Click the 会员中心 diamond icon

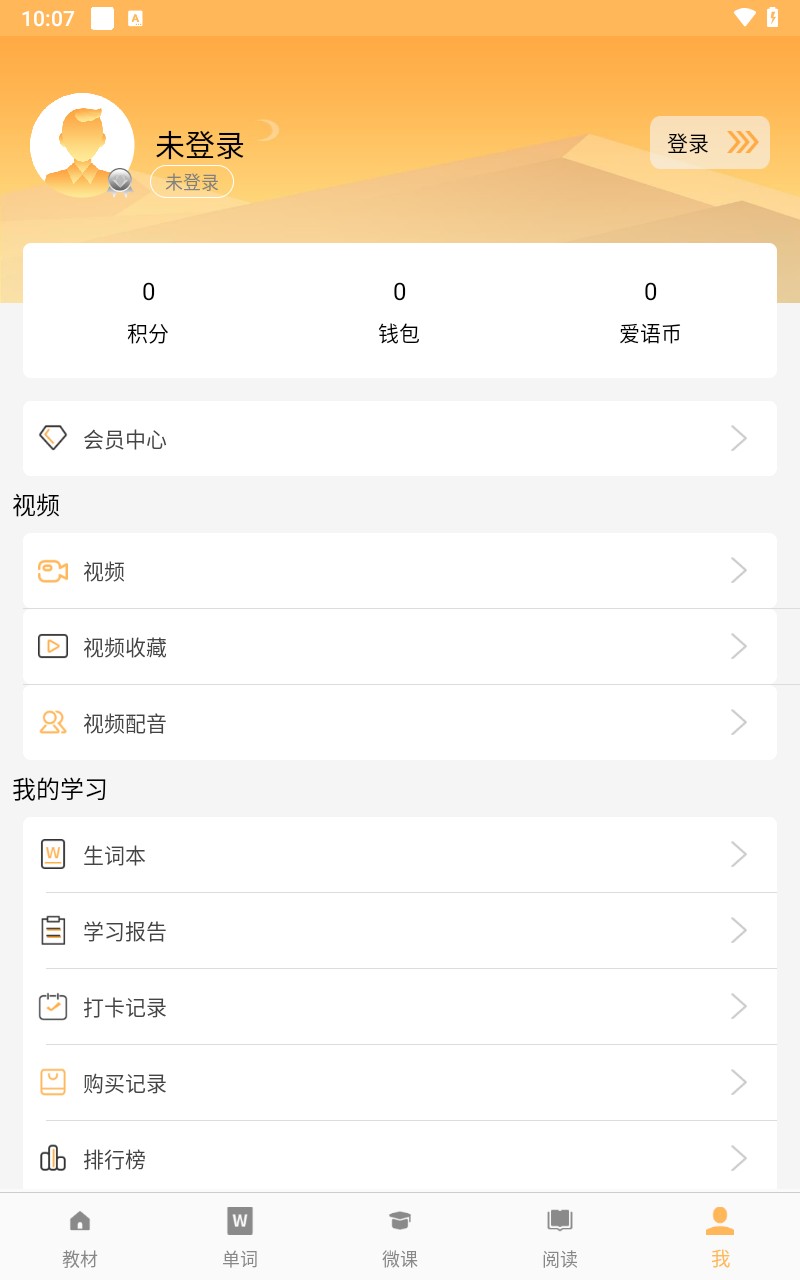click(51, 438)
